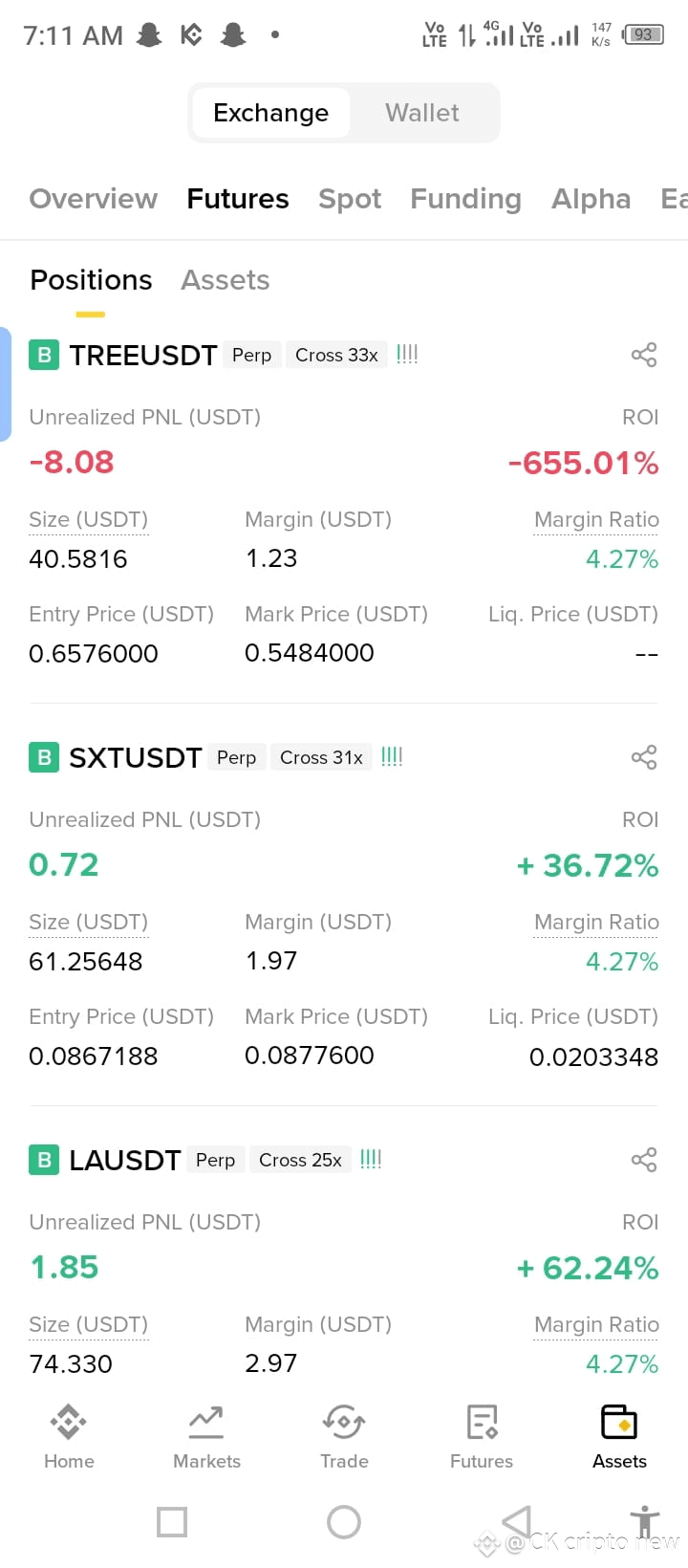Open Markets in bottom navigation

(206, 1436)
